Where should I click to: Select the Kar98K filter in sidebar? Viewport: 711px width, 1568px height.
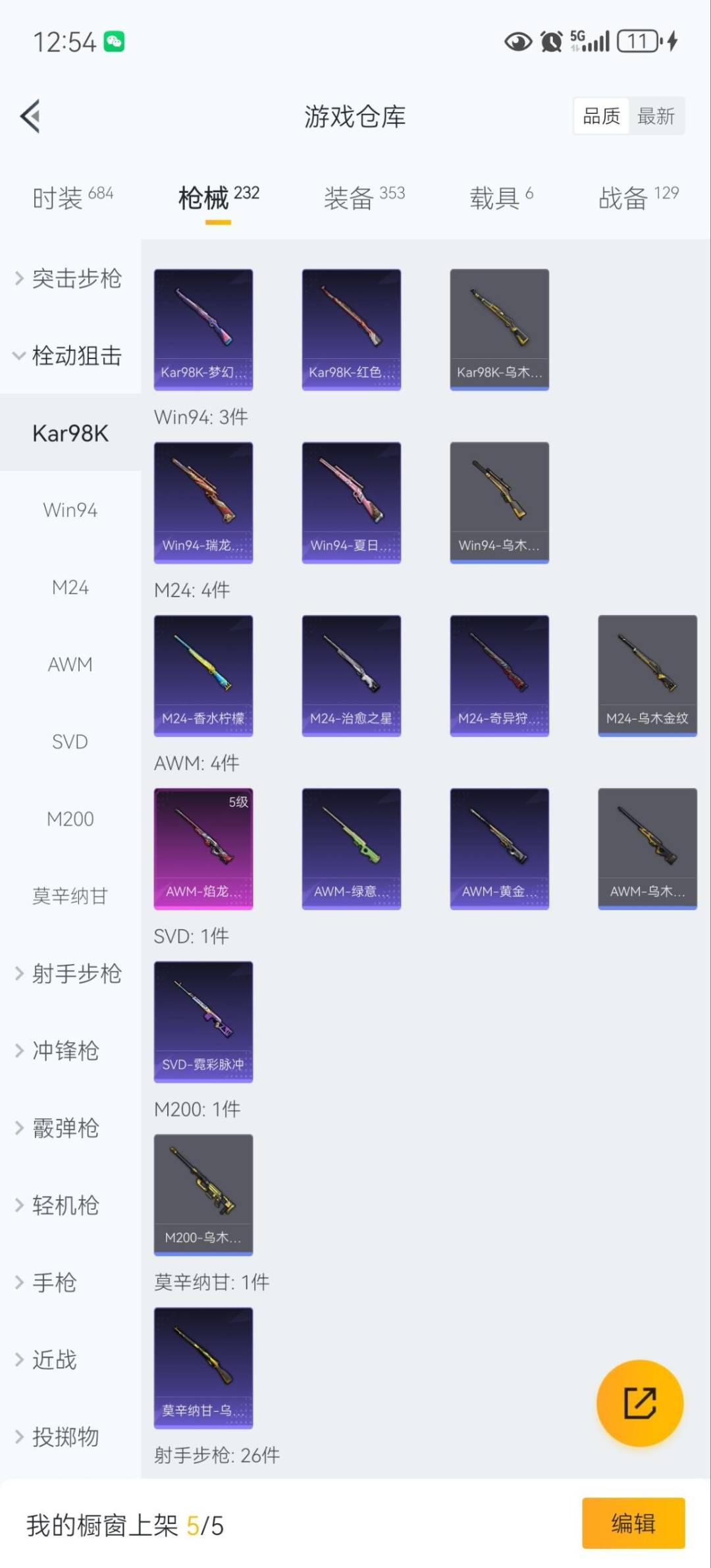click(x=70, y=433)
